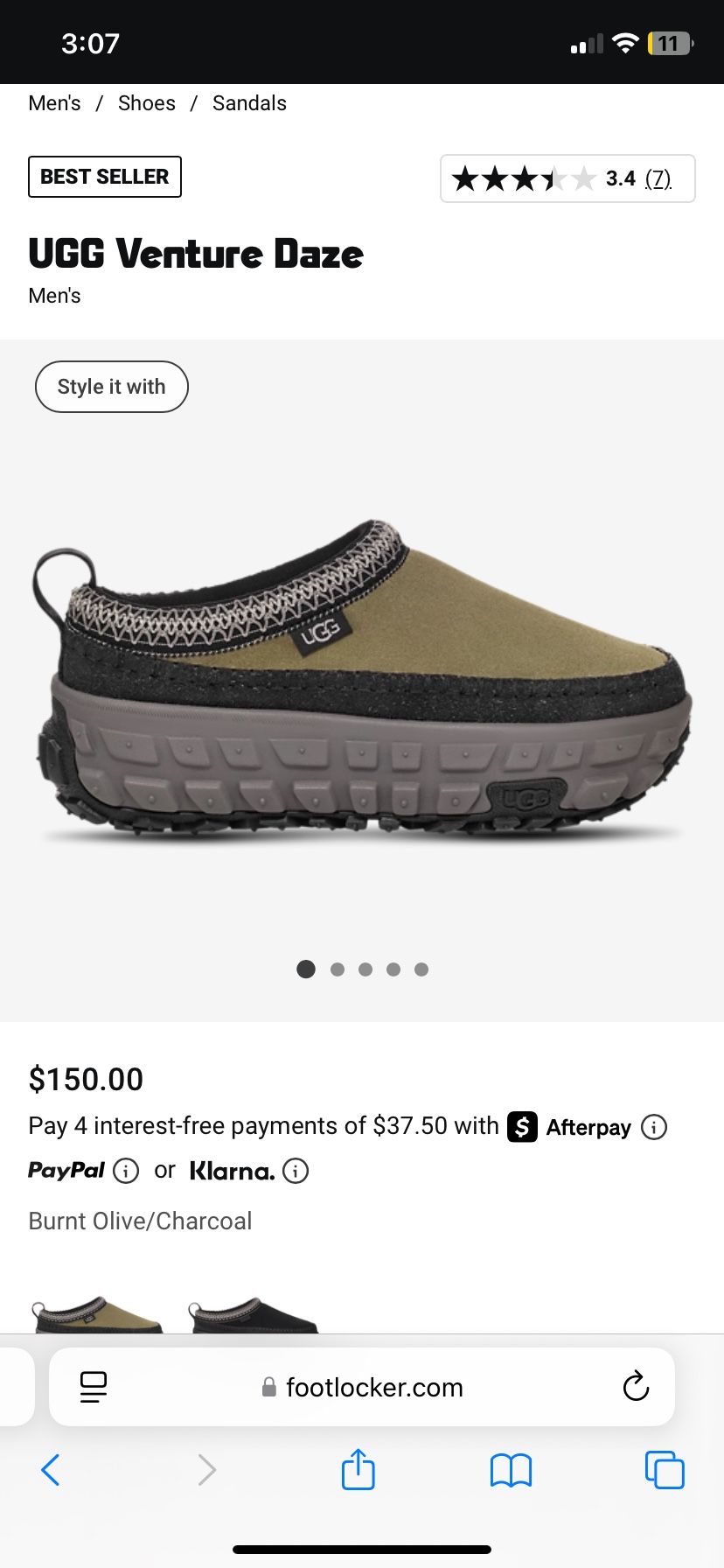Tap the Style it with button
Screen dimensions: 724x1568
tap(112, 387)
